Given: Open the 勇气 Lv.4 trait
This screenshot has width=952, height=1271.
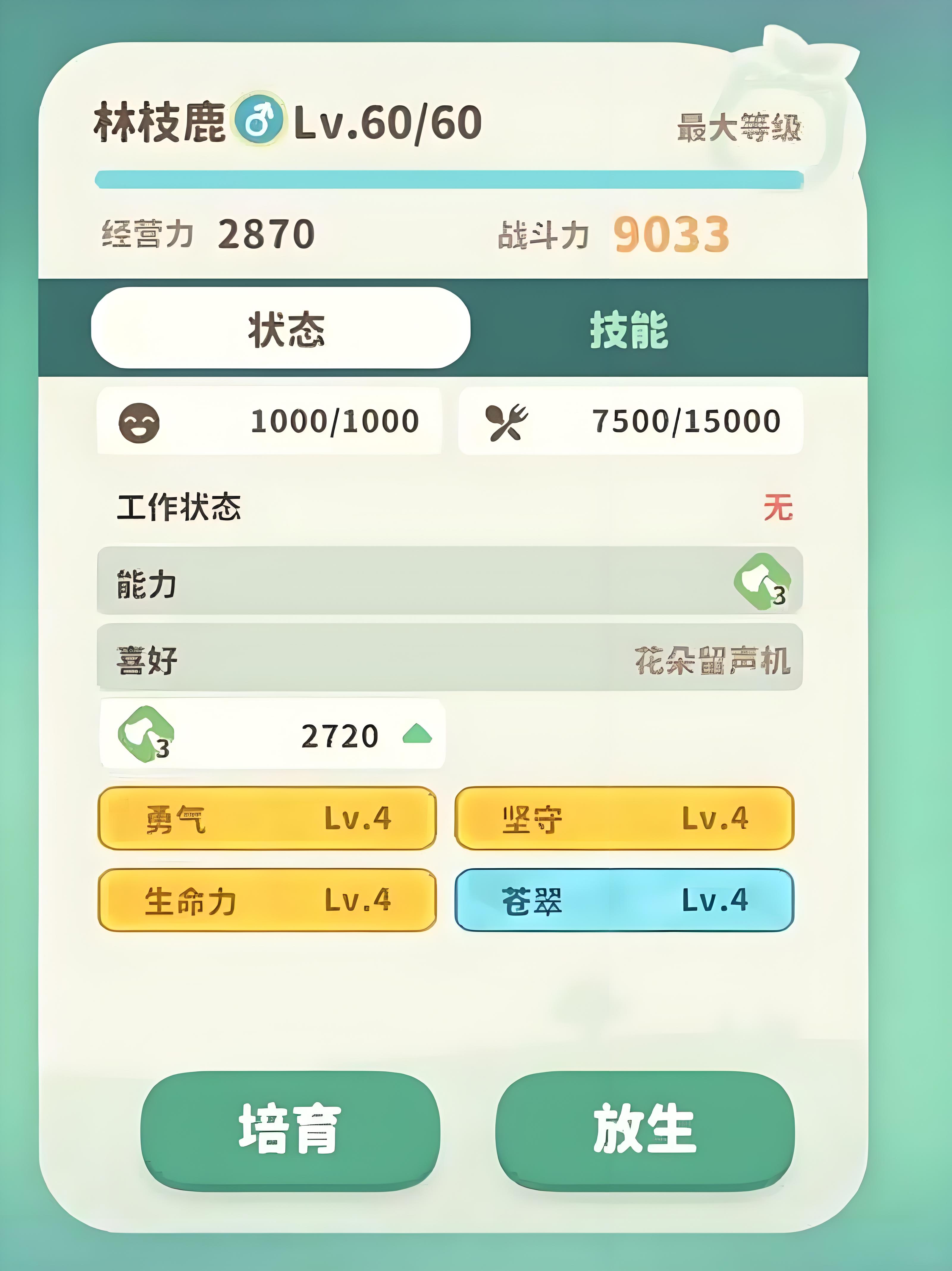Looking at the screenshot, I should coord(267,818).
